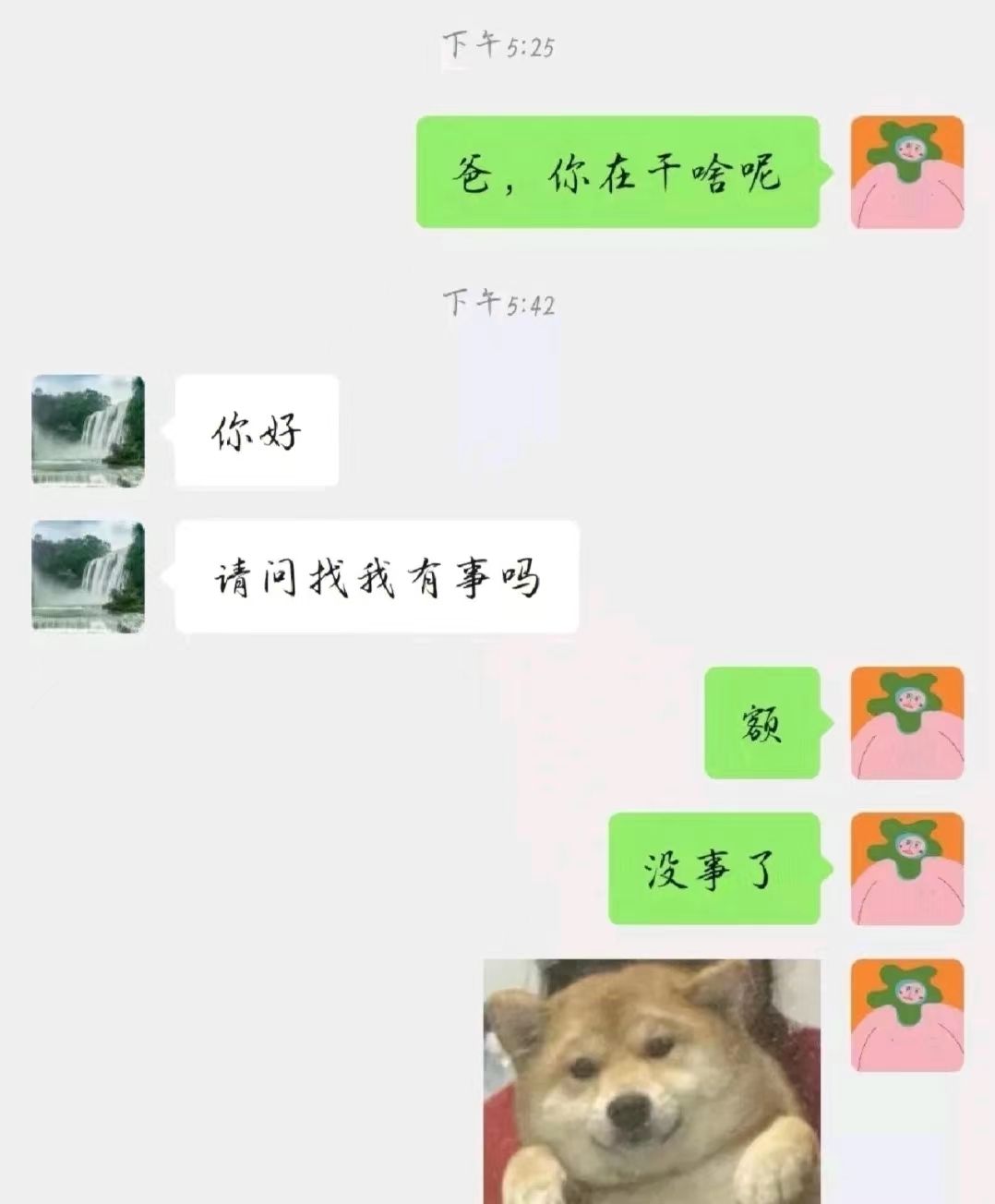Screen dimensions: 995x1204
Task: Tap the avatar next to 没事了 message
Action: pyautogui.click(x=906, y=869)
